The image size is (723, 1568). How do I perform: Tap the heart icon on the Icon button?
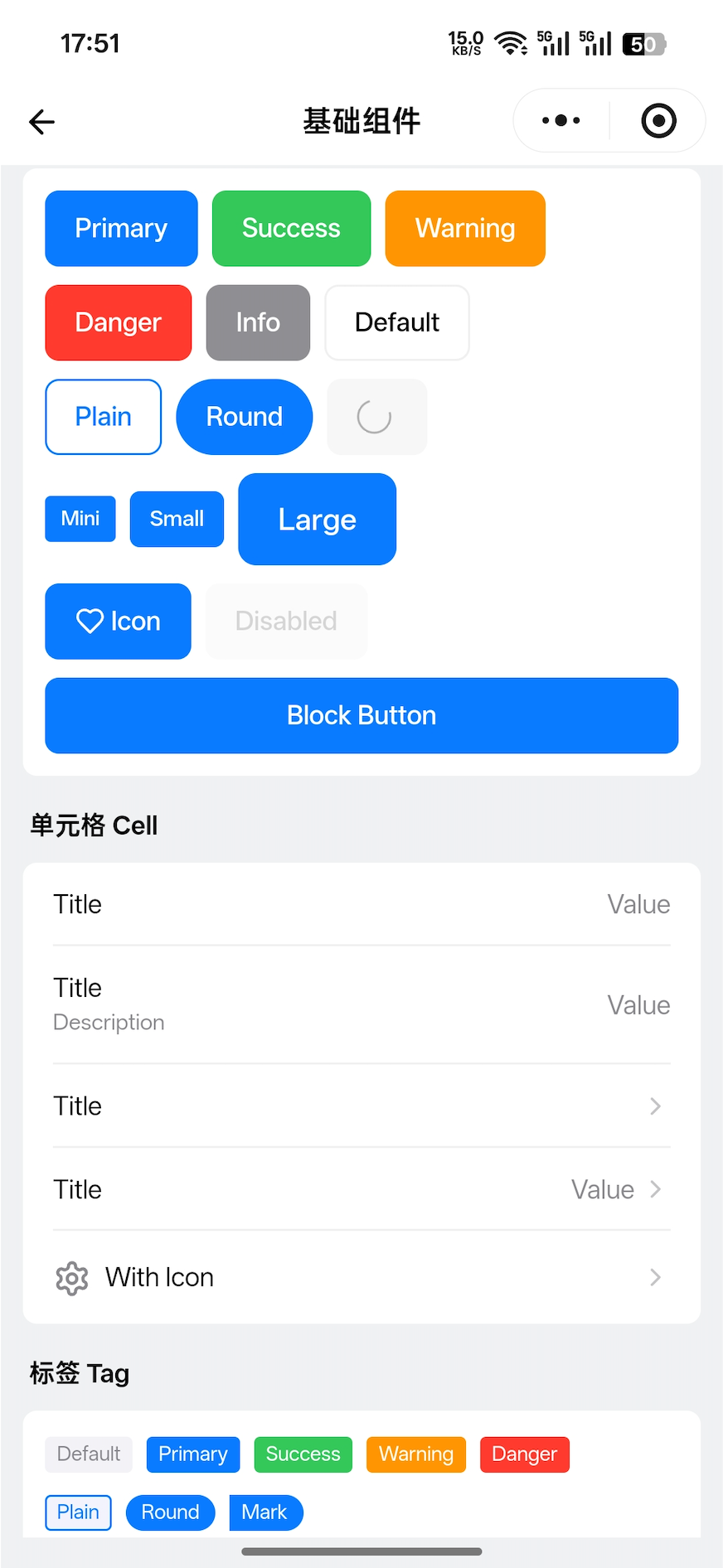point(91,621)
